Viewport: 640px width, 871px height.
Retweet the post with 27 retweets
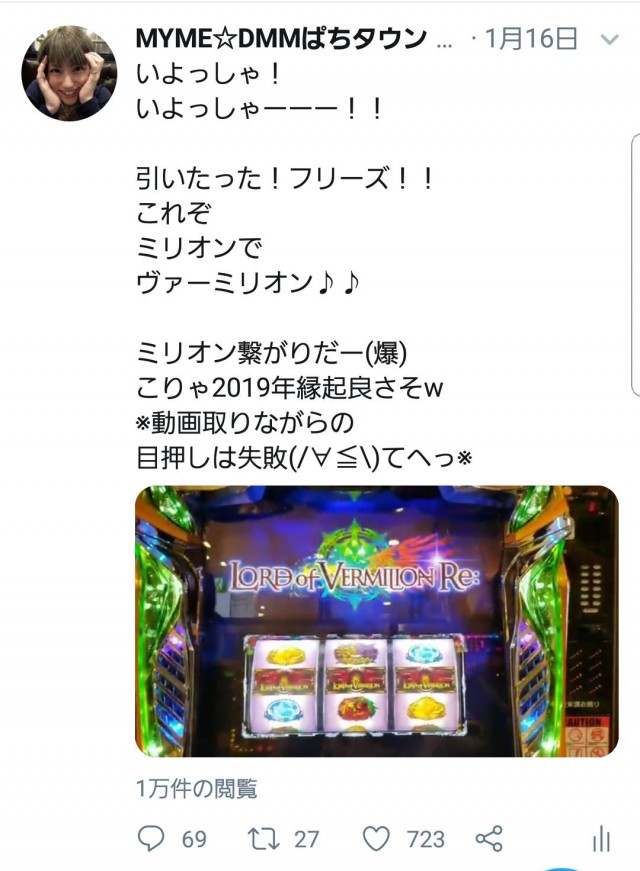point(263,838)
